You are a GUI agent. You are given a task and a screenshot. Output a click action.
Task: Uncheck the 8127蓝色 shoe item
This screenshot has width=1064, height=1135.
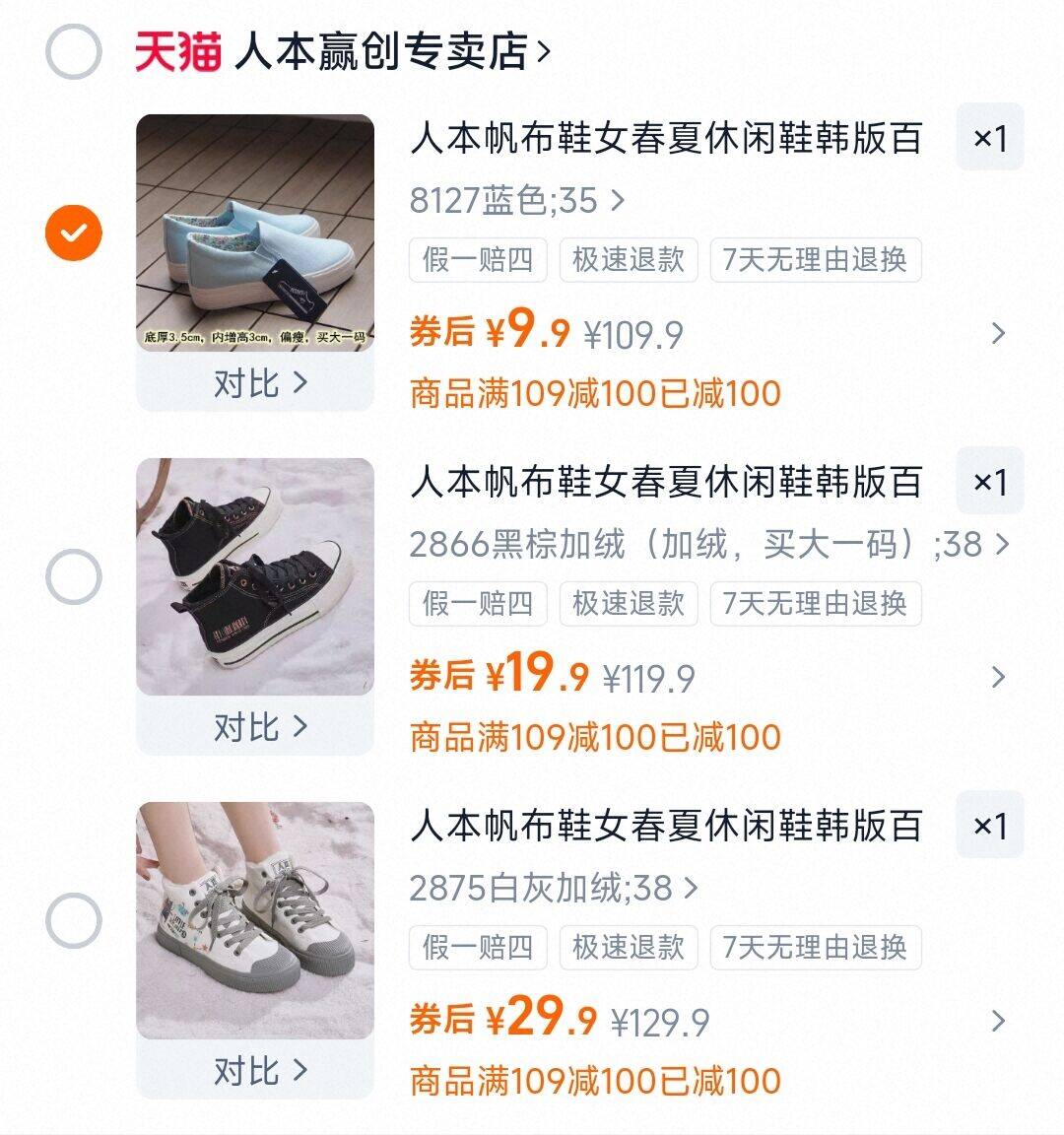pos(74,233)
